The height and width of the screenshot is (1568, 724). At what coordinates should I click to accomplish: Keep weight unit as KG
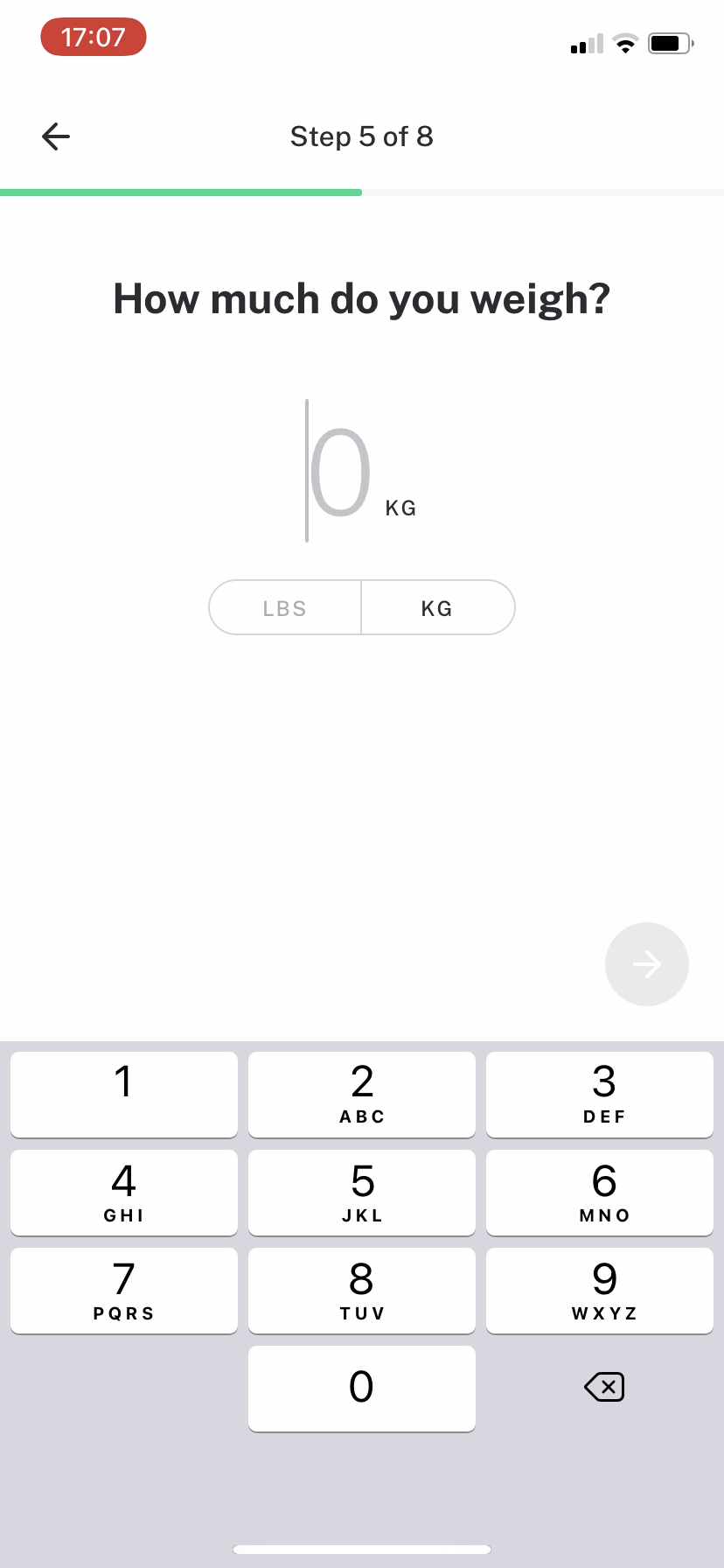click(x=437, y=607)
